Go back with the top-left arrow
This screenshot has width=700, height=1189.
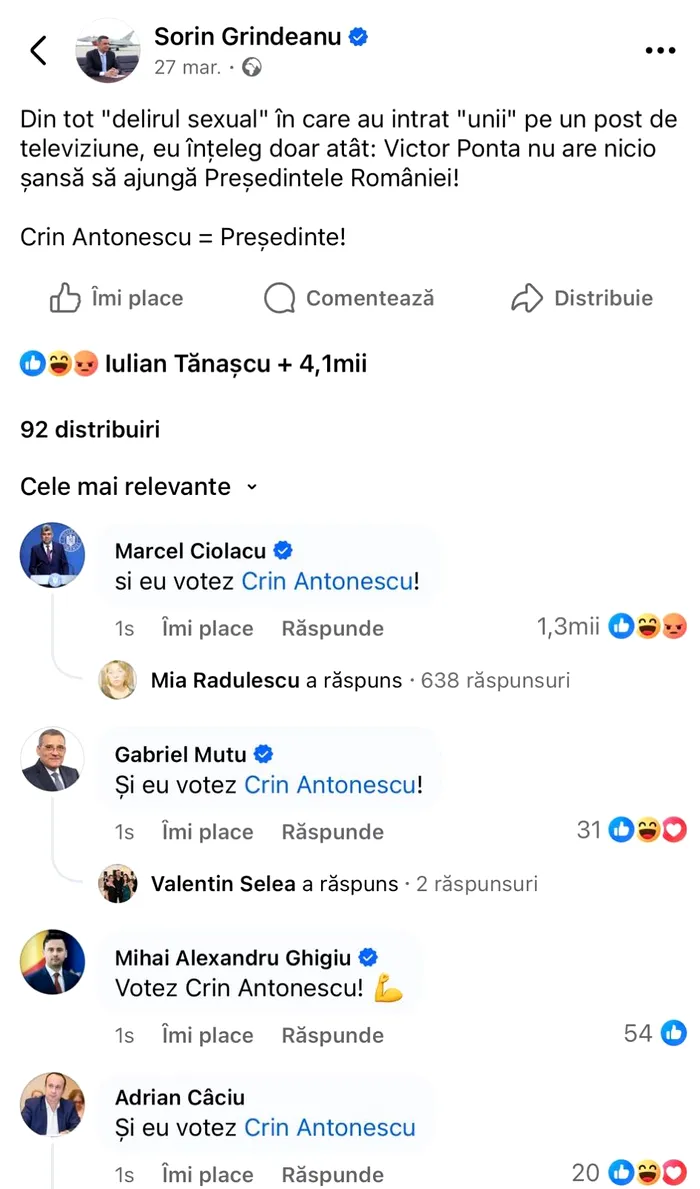pos(38,51)
